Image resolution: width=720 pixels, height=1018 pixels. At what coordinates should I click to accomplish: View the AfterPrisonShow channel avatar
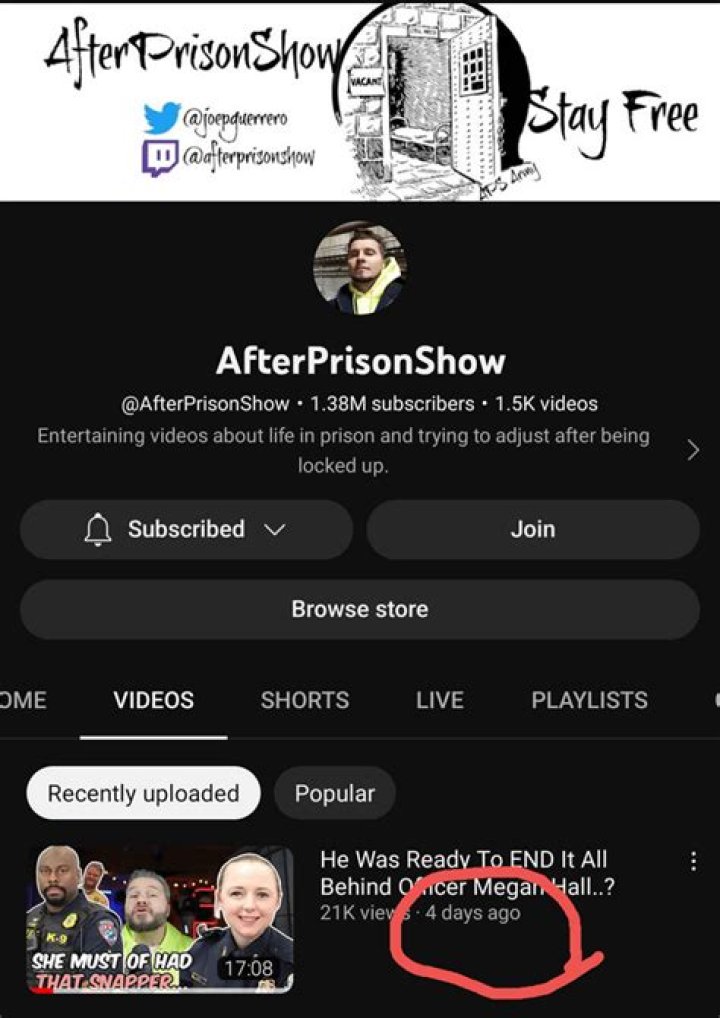[360, 268]
